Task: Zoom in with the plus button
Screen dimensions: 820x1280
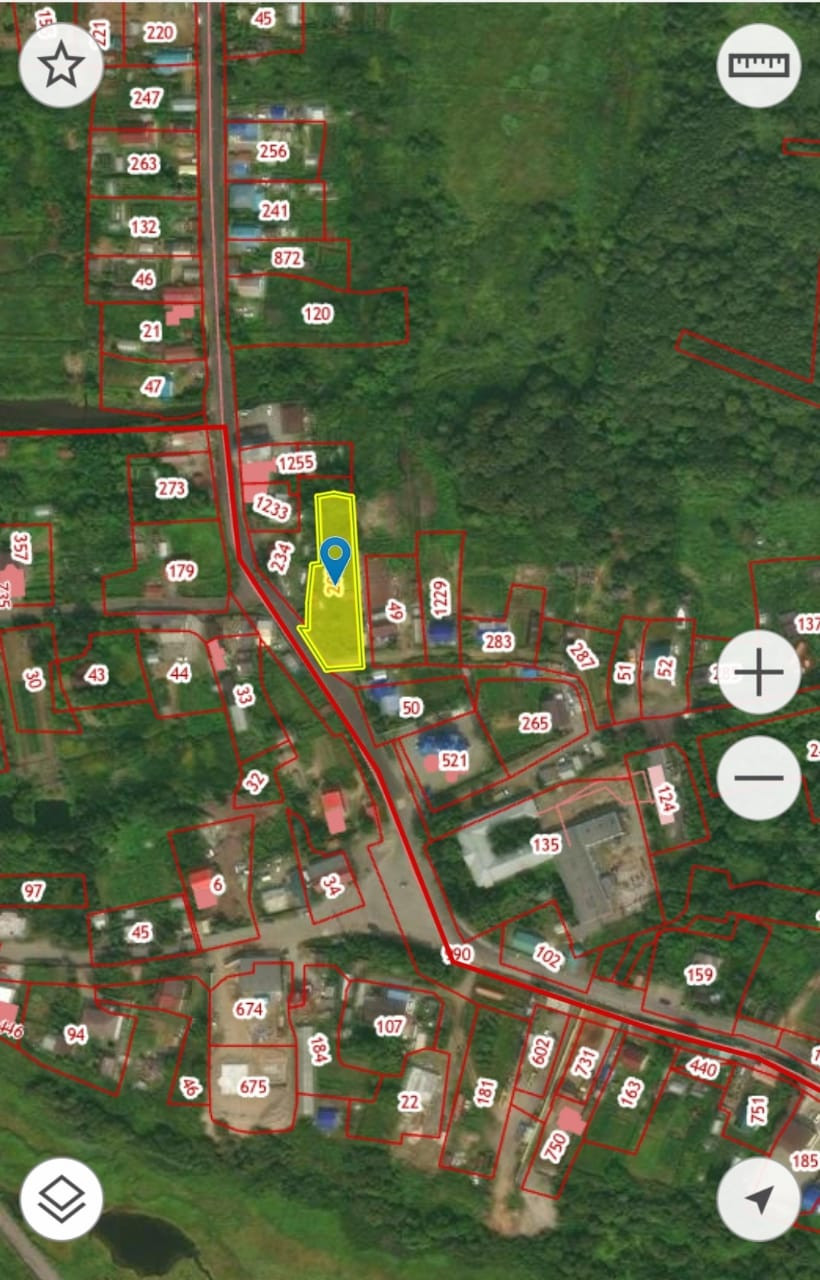Action: coord(759,673)
